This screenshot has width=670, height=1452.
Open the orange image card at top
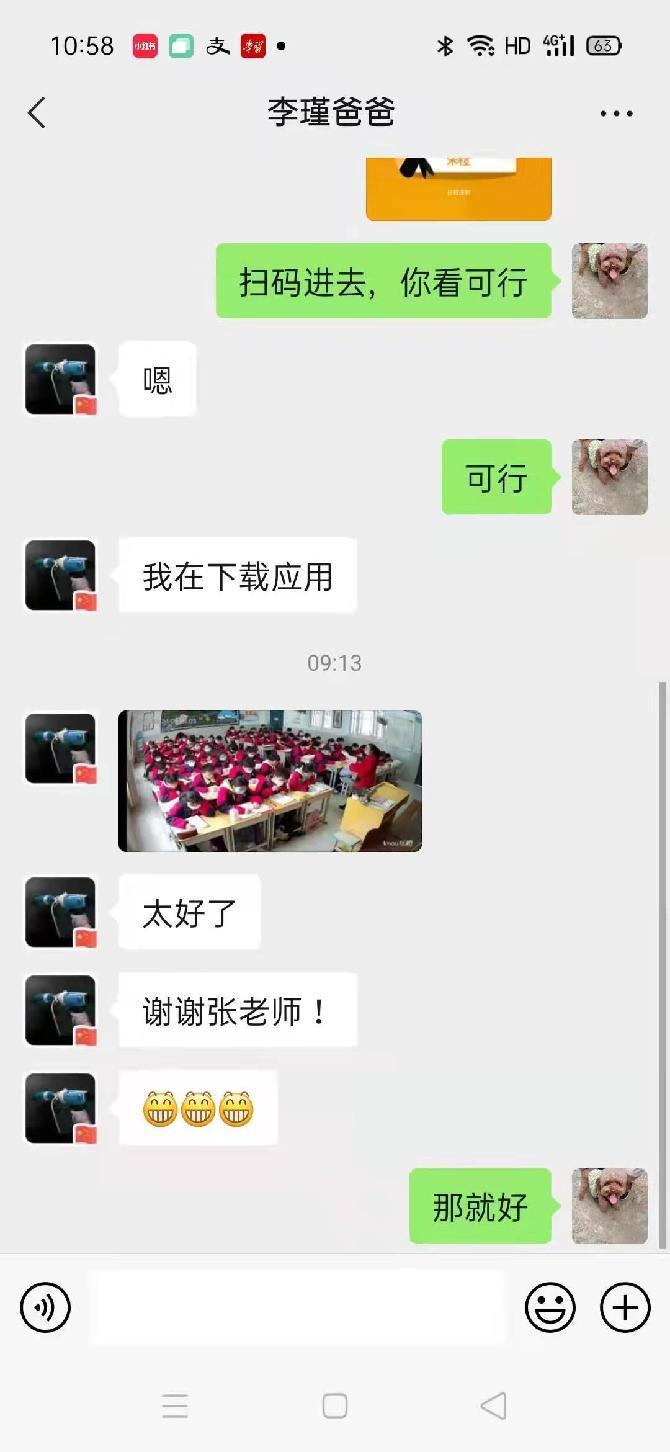click(458, 188)
